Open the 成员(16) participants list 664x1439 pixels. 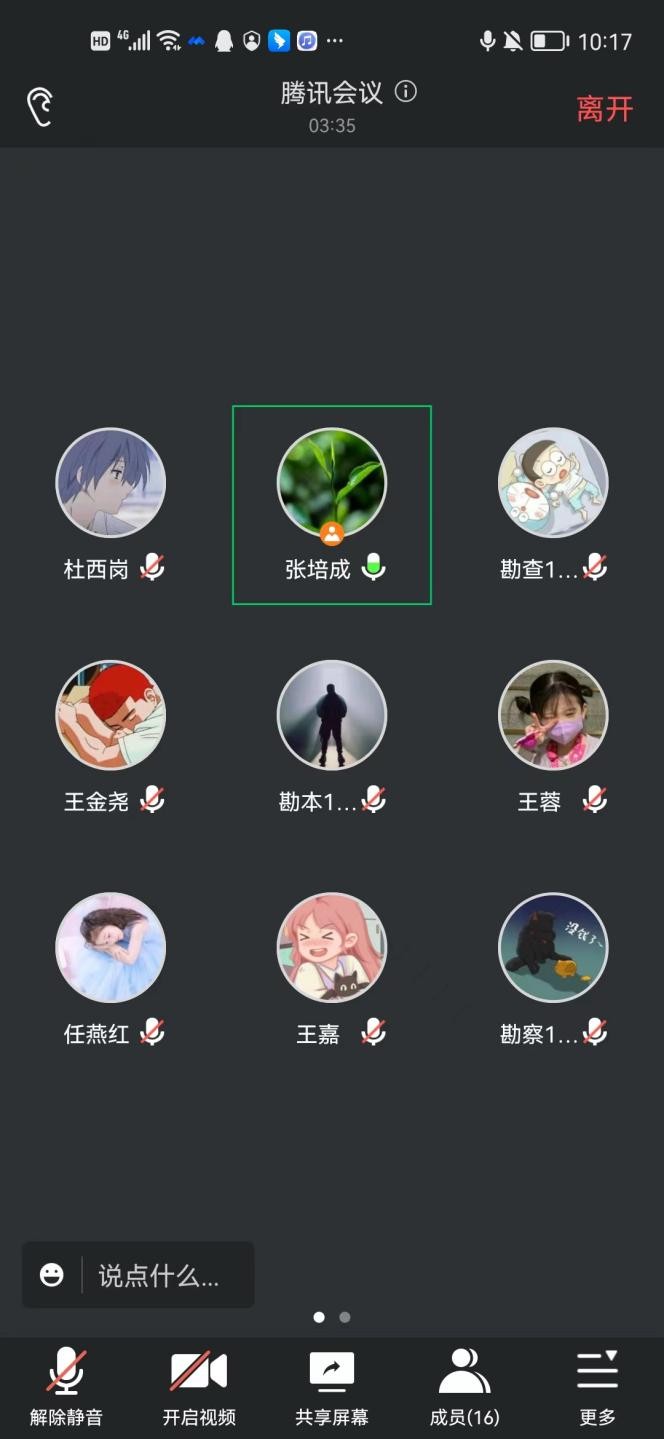465,1387
